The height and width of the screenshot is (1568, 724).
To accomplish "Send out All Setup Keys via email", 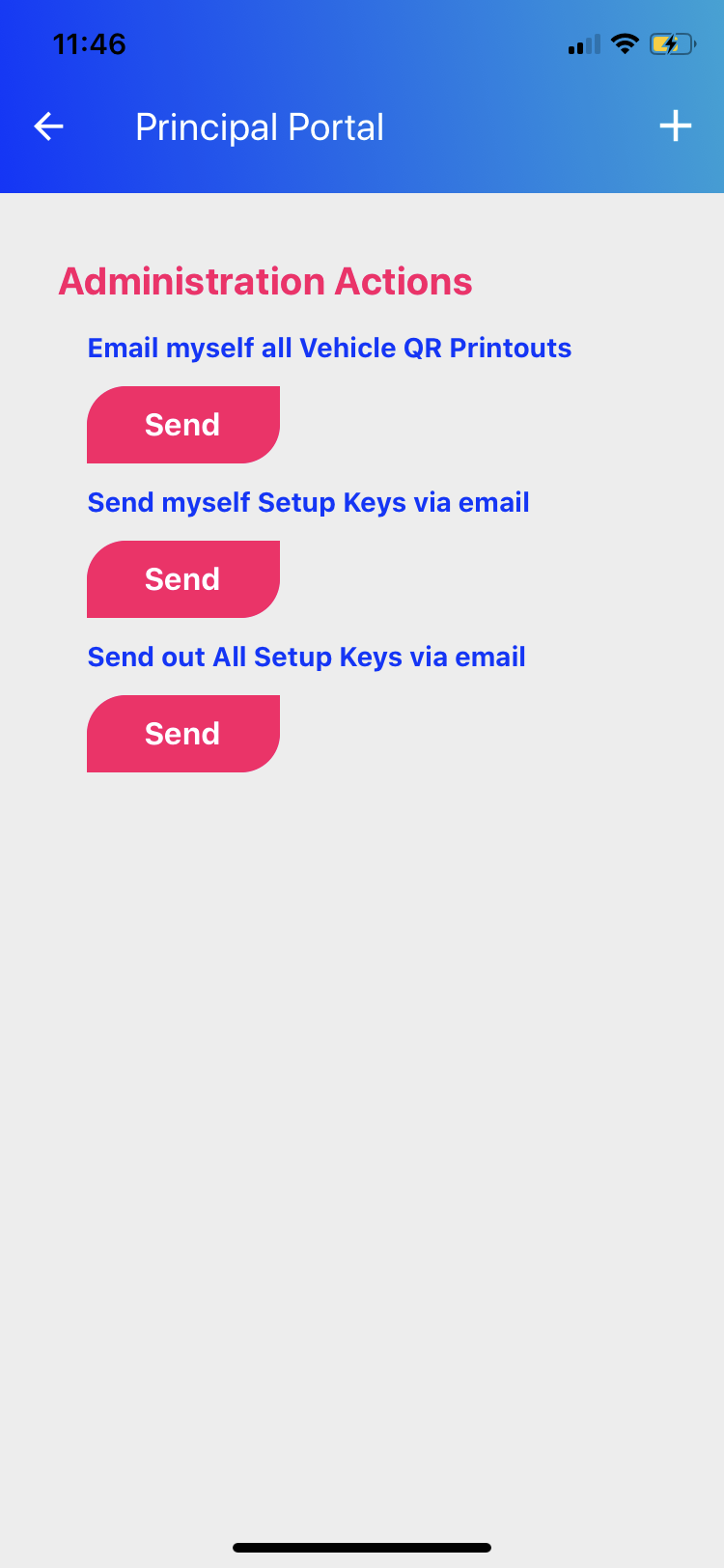I will [183, 734].
